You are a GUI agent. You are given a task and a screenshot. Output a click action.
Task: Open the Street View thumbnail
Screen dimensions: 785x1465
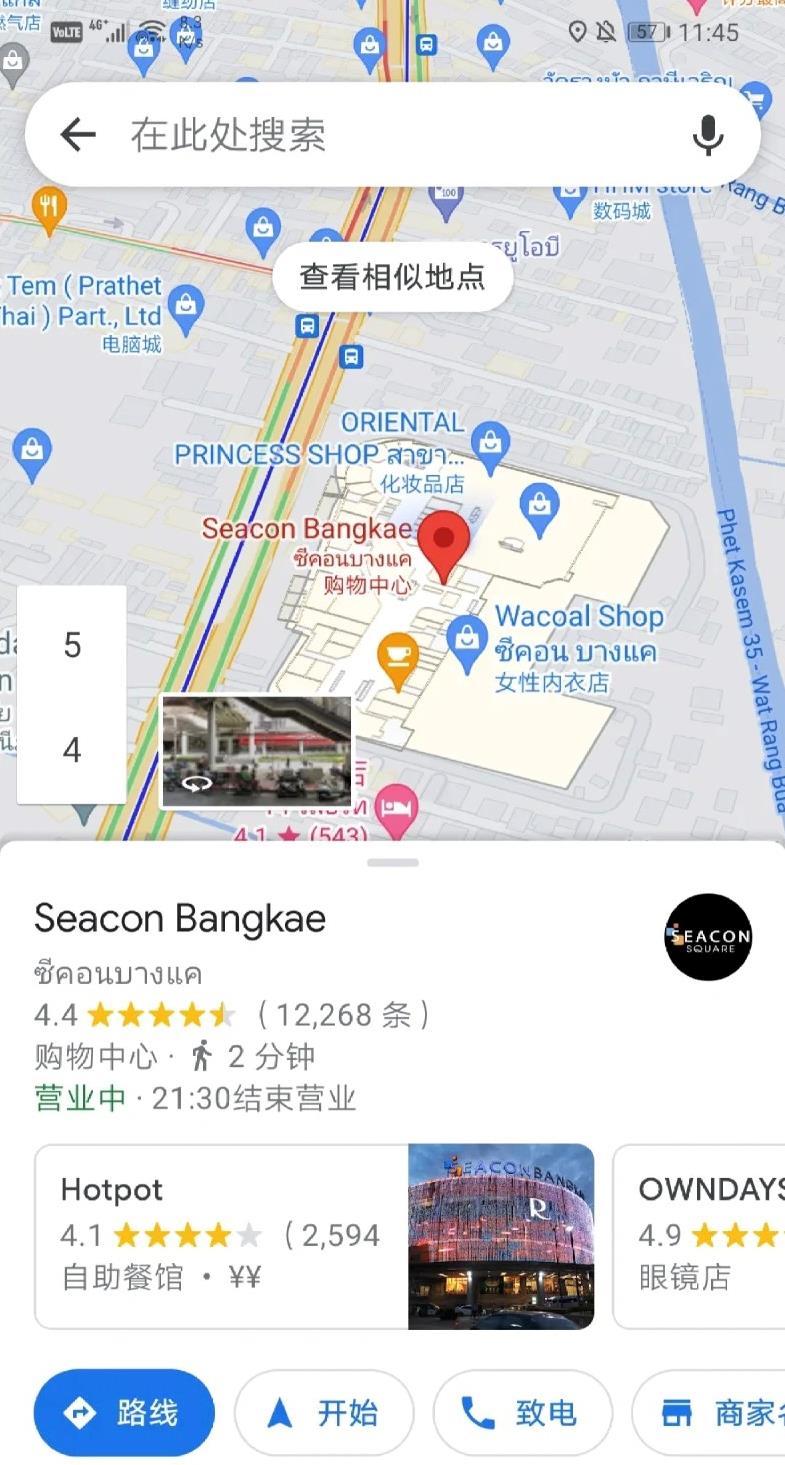tap(257, 751)
